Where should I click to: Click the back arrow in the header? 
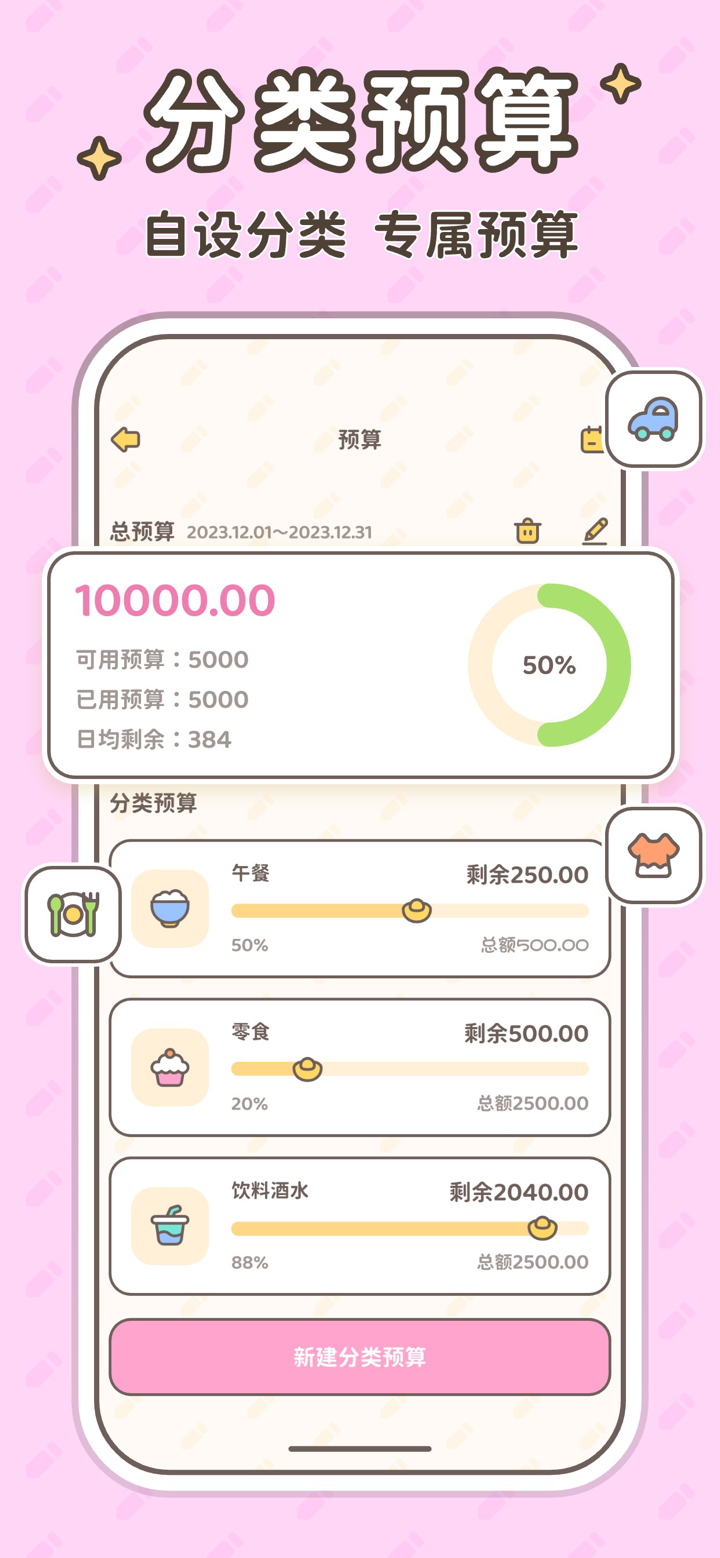(124, 438)
